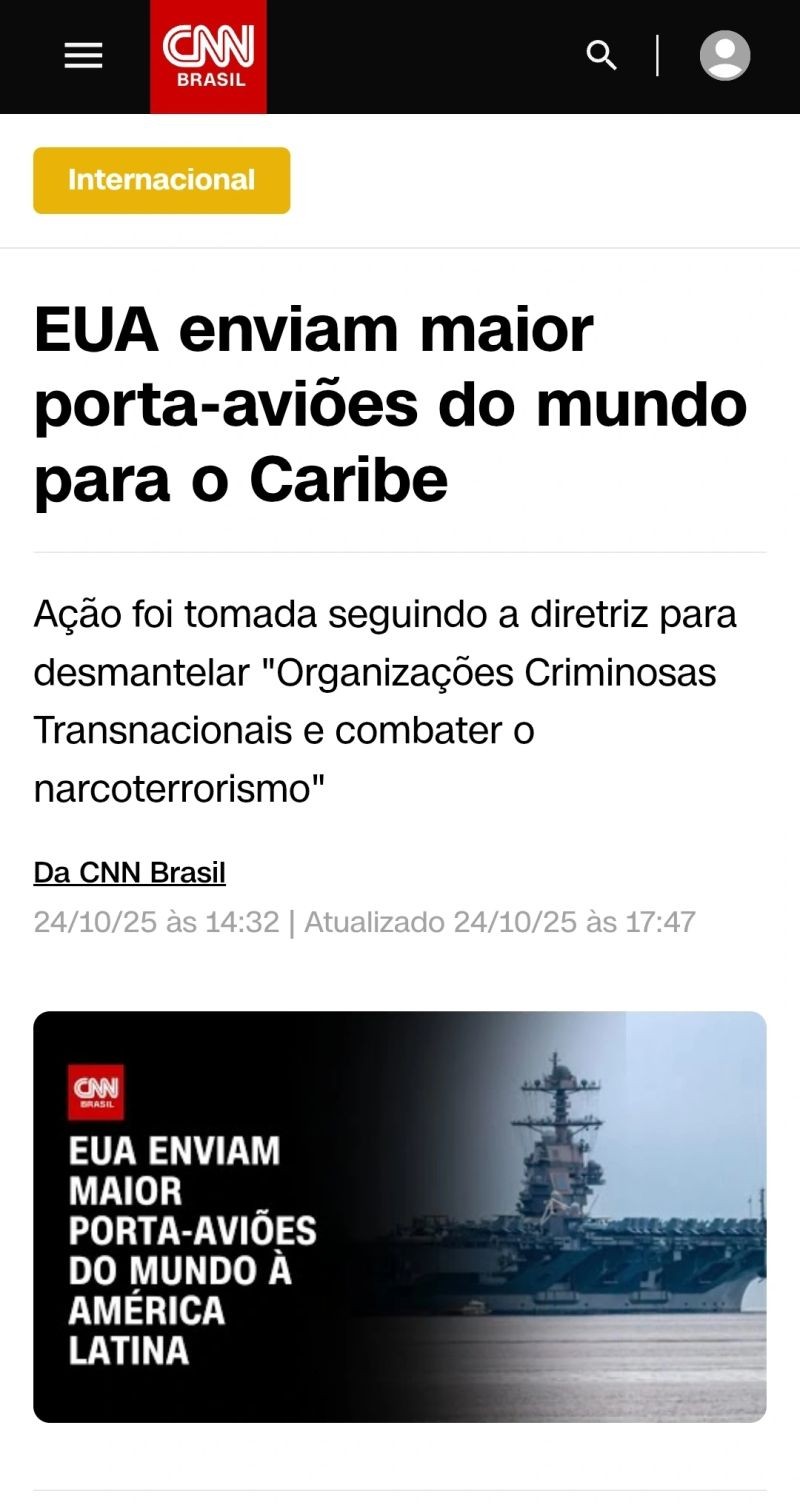Open the Da CNN Brasil author link
800x1511 pixels.
tap(130, 873)
